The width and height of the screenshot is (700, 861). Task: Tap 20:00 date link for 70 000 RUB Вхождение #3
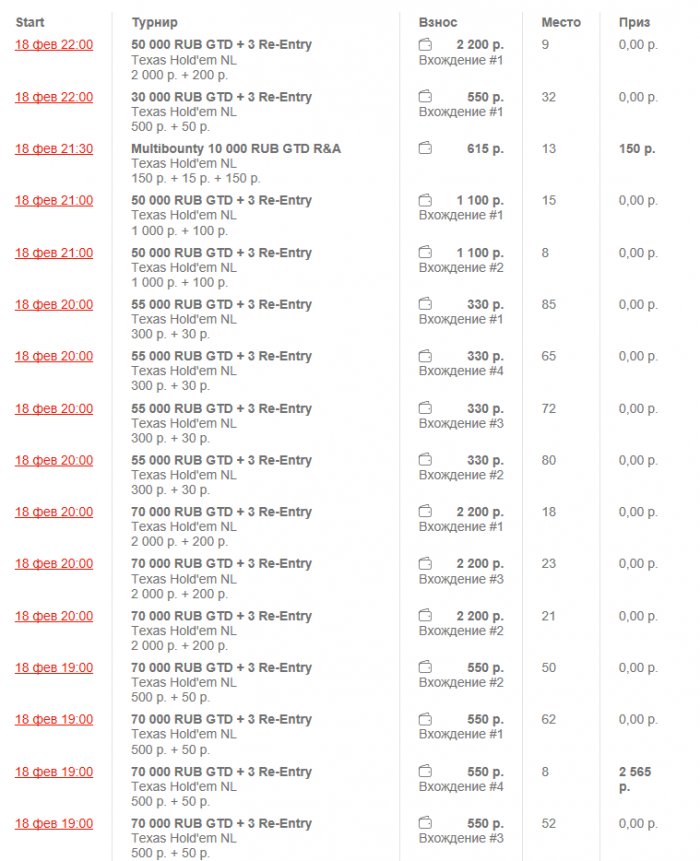54,564
